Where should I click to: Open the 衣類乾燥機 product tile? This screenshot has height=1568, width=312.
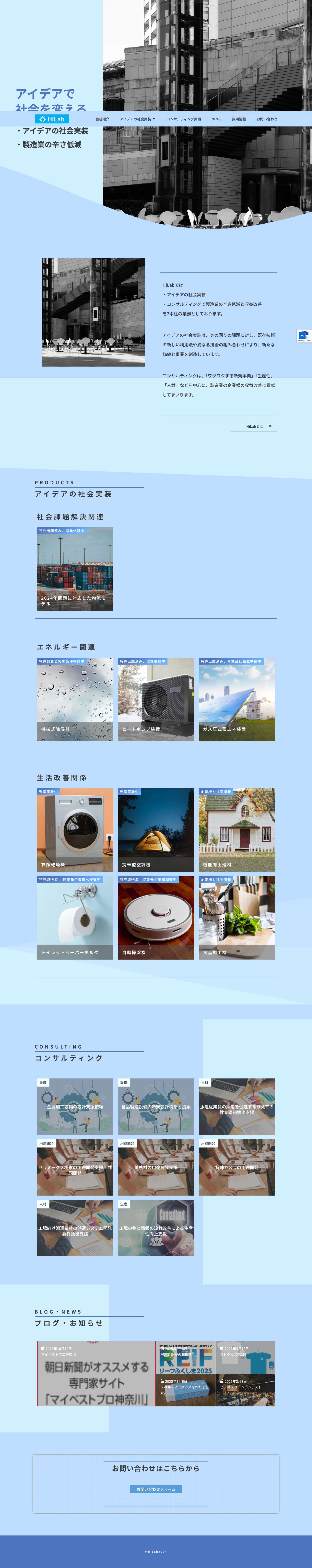[x=75, y=830]
